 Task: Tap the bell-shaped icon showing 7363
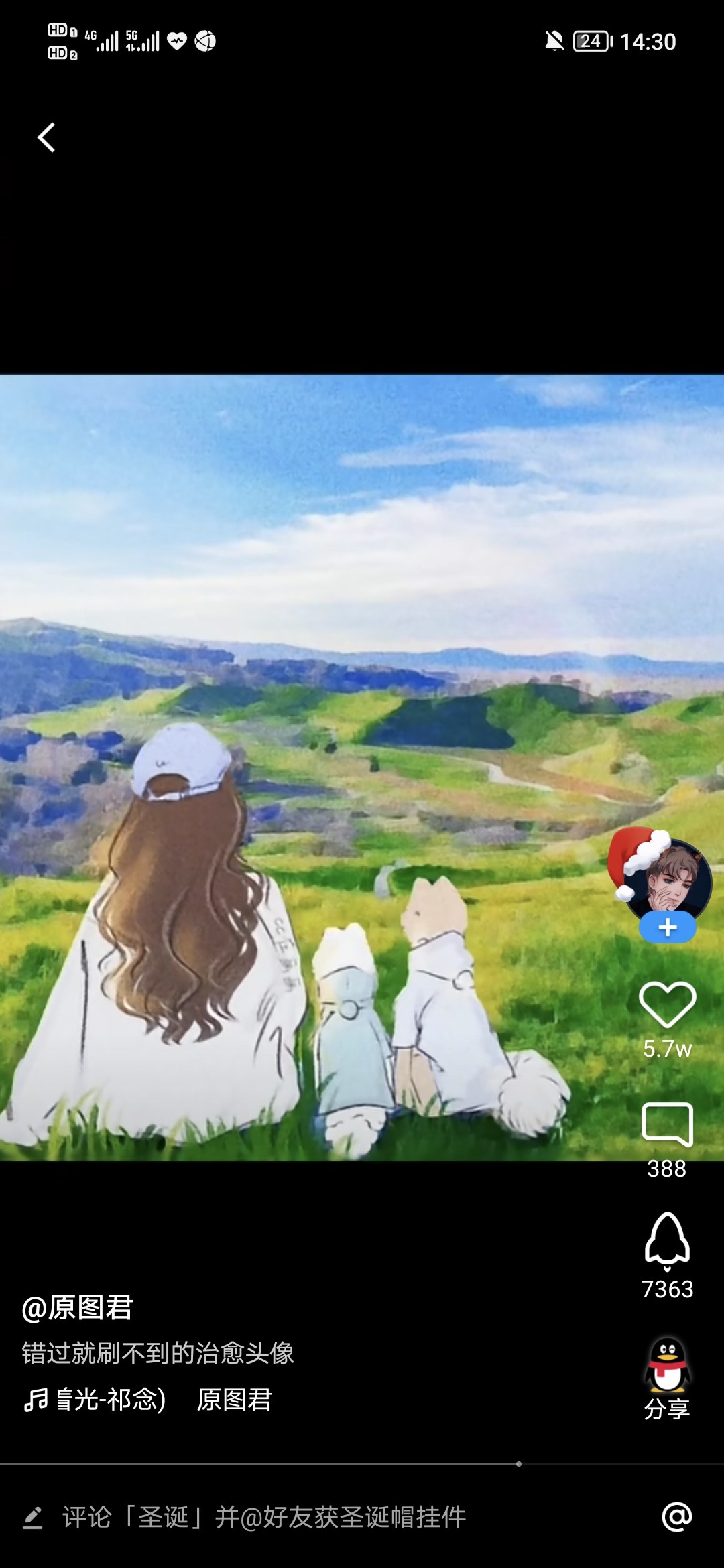[667, 1240]
